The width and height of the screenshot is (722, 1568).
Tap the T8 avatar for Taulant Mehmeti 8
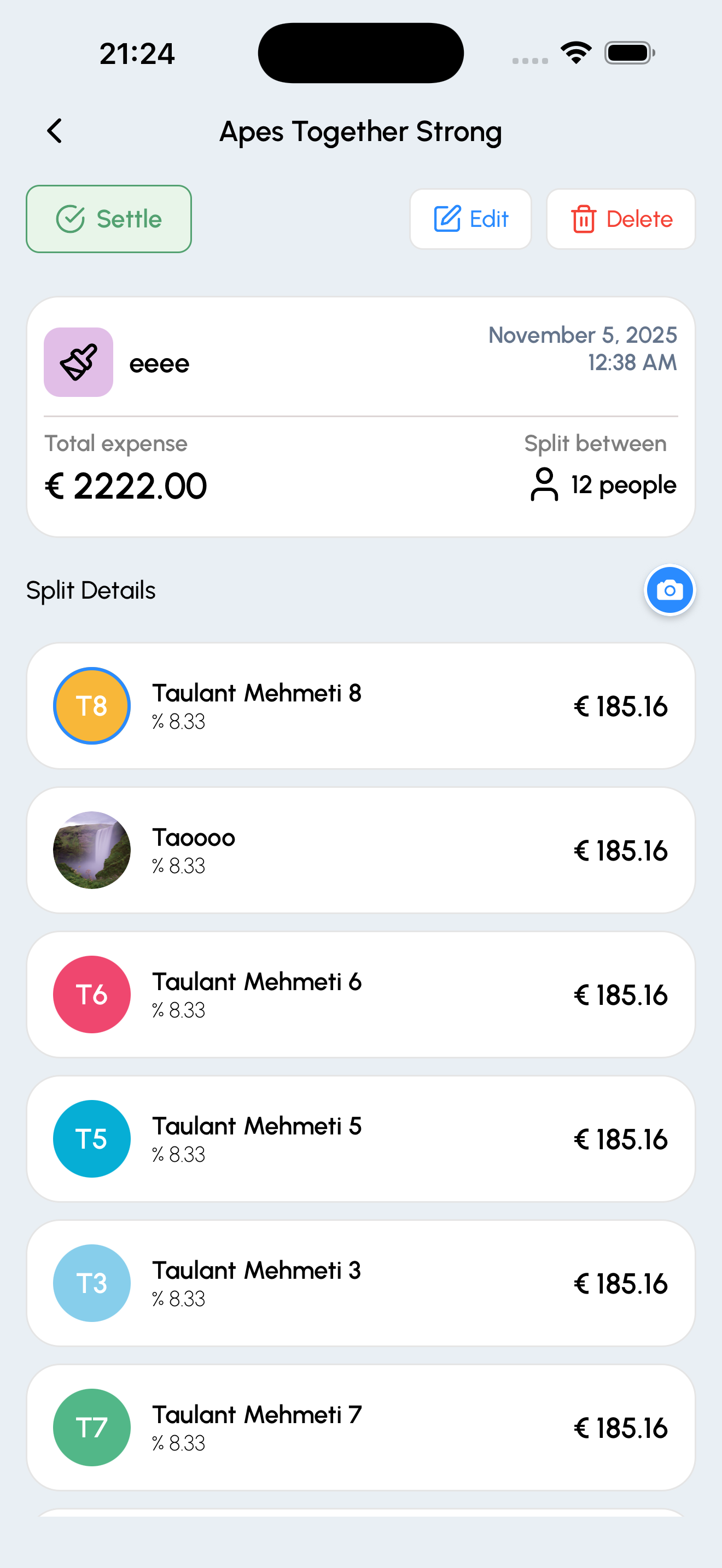91,705
